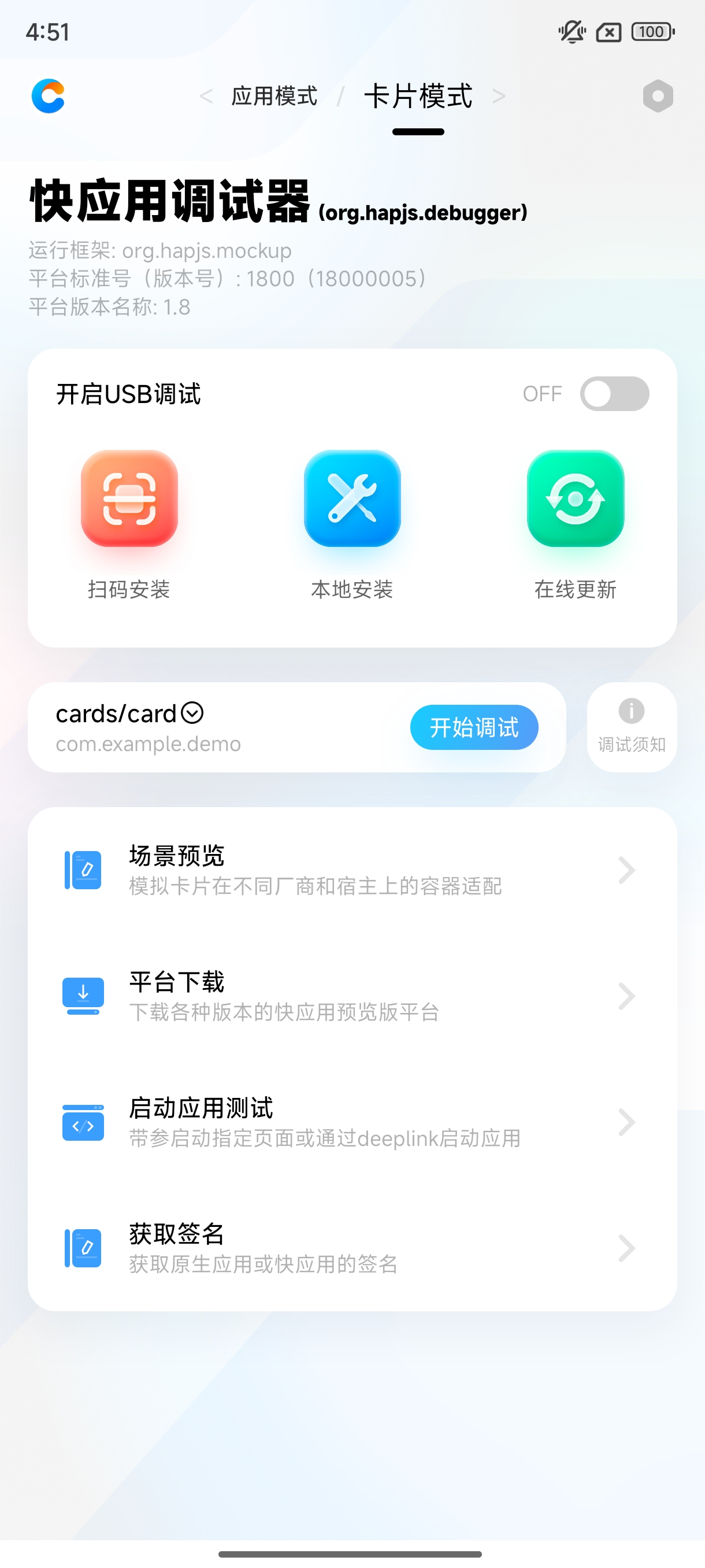Open the 场景预览 feature icon
This screenshot has height=1568, width=705.
[83, 869]
